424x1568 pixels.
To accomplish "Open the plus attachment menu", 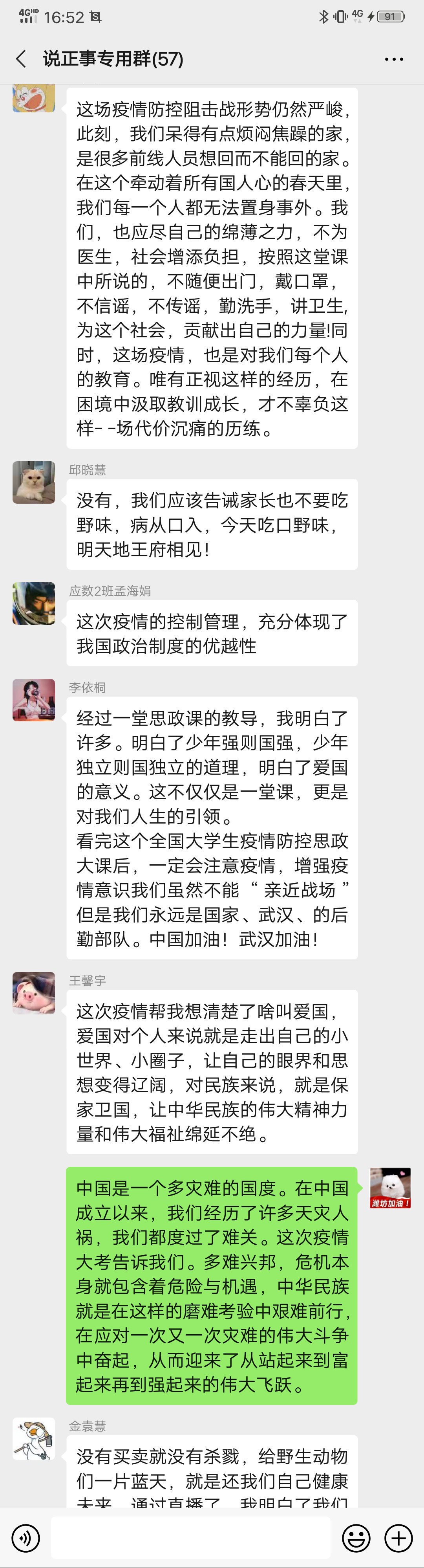I will (x=398, y=1538).
